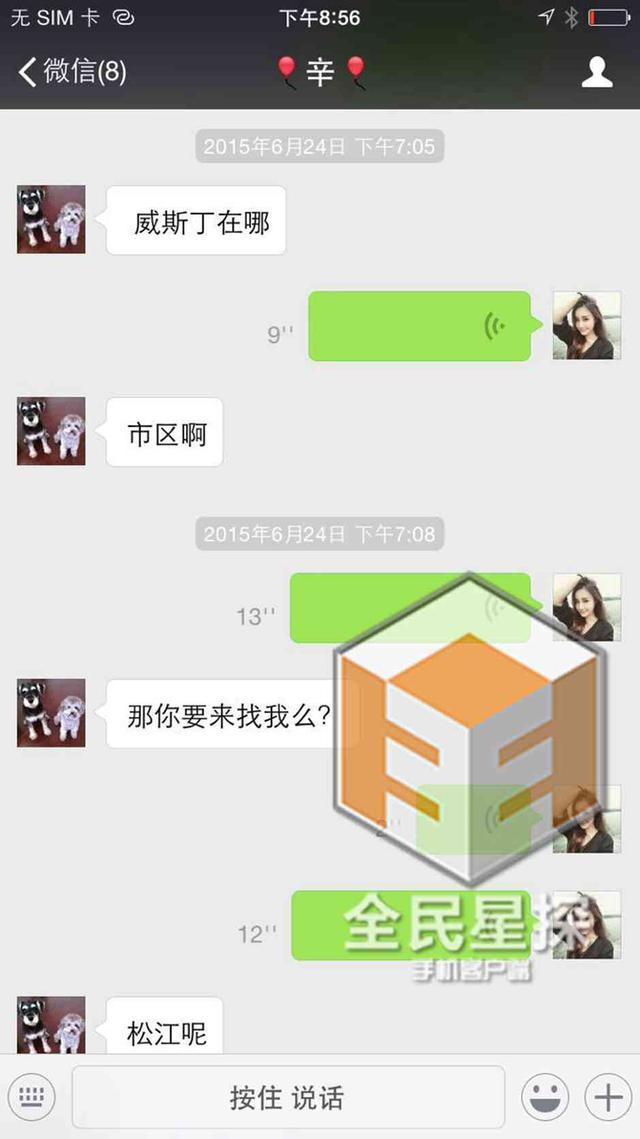This screenshot has width=640, height=1139.
Task: Open the chat details profile icon
Action: click(x=597, y=72)
